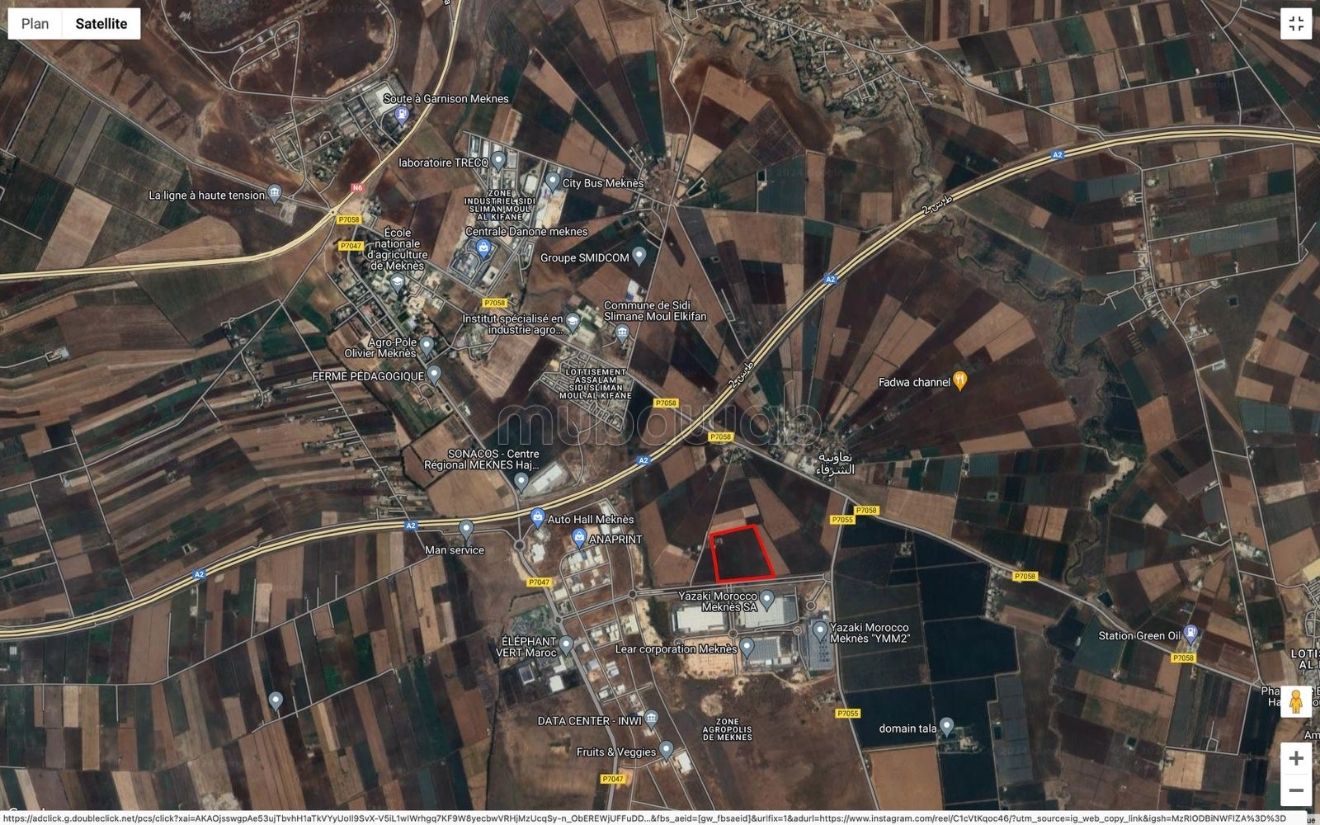The width and height of the screenshot is (1320, 825).
Task: Open the domain tala place marker
Action: click(946, 726)
